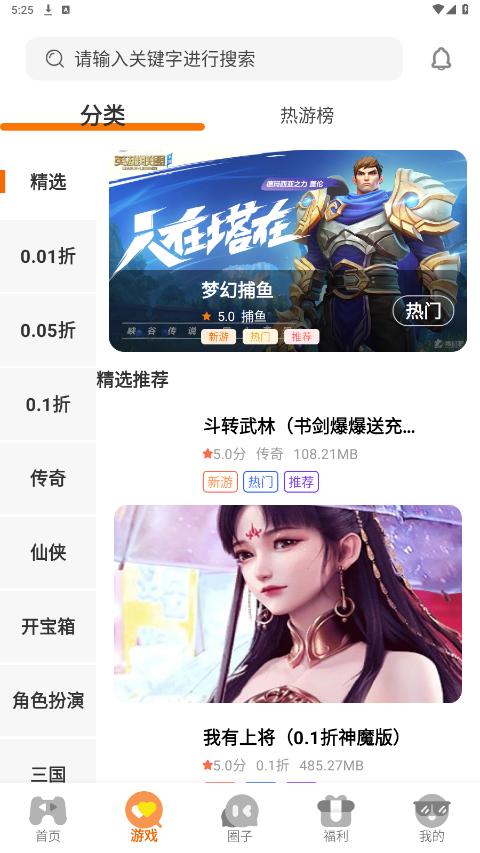The height and width of the screenshot is (853, 480).
Task: Tap the keyword search box
Action: pos(214,59)
